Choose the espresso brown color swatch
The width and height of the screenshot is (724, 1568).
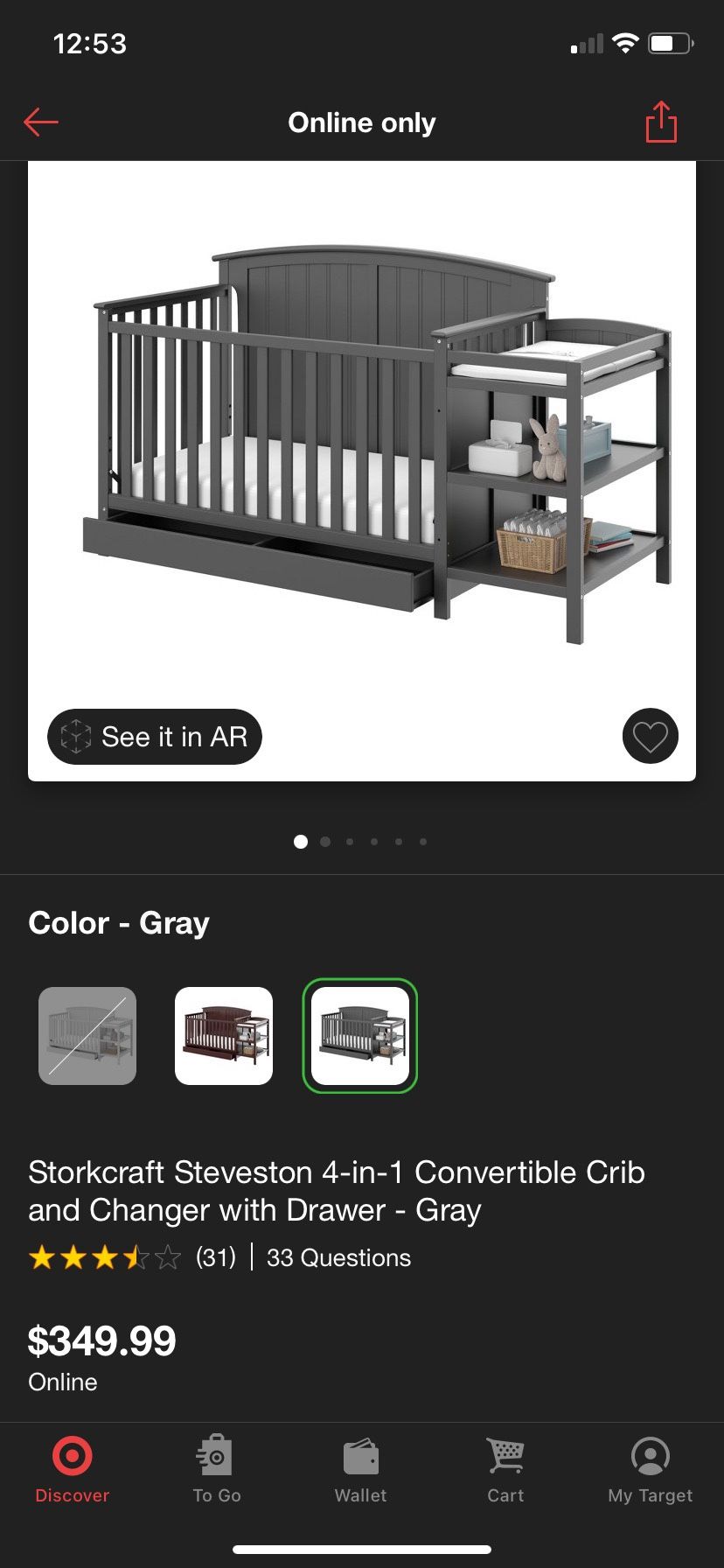point(224,1036)
